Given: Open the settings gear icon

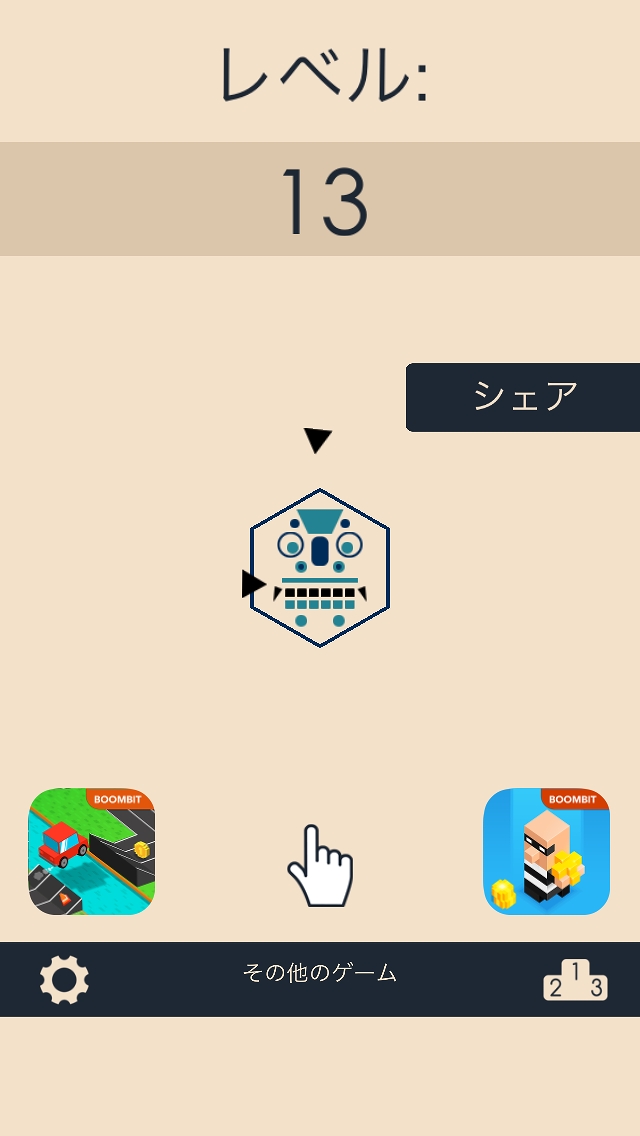Looking at the screenshot, I should tap(64, 980).
